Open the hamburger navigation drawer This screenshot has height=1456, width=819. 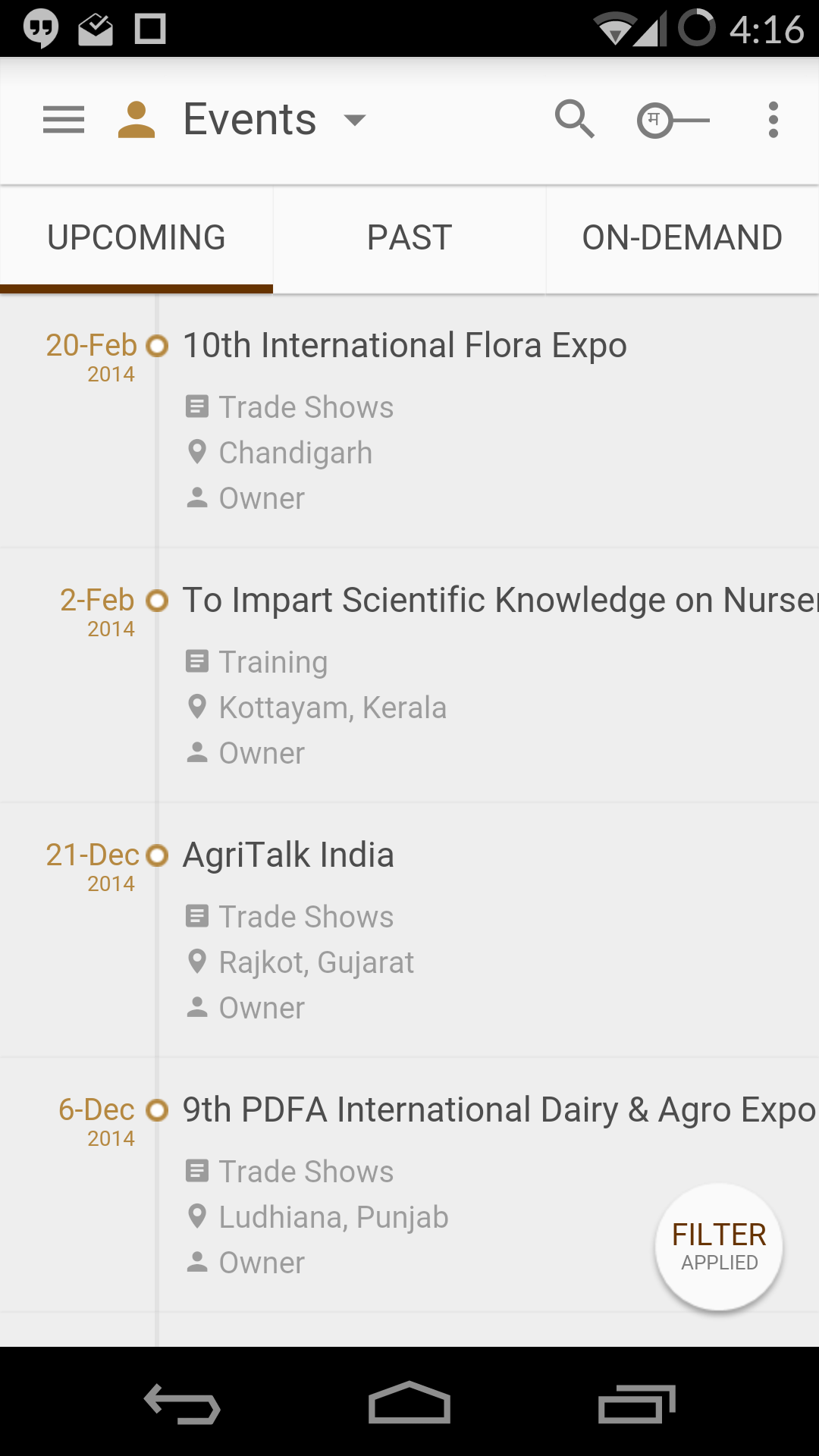[x=64, y=120]
